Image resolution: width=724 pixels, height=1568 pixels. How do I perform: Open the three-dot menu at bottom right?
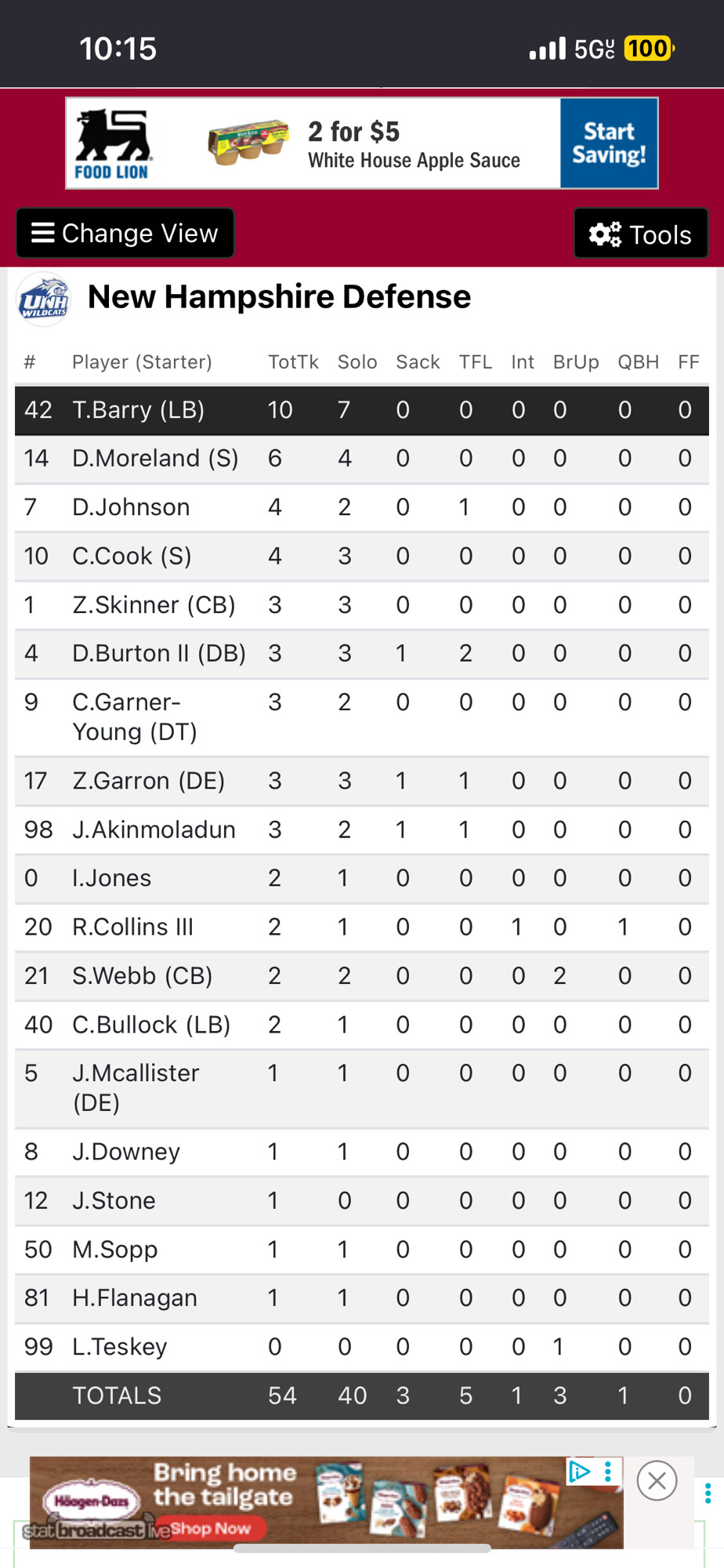tap(708, 1493)
